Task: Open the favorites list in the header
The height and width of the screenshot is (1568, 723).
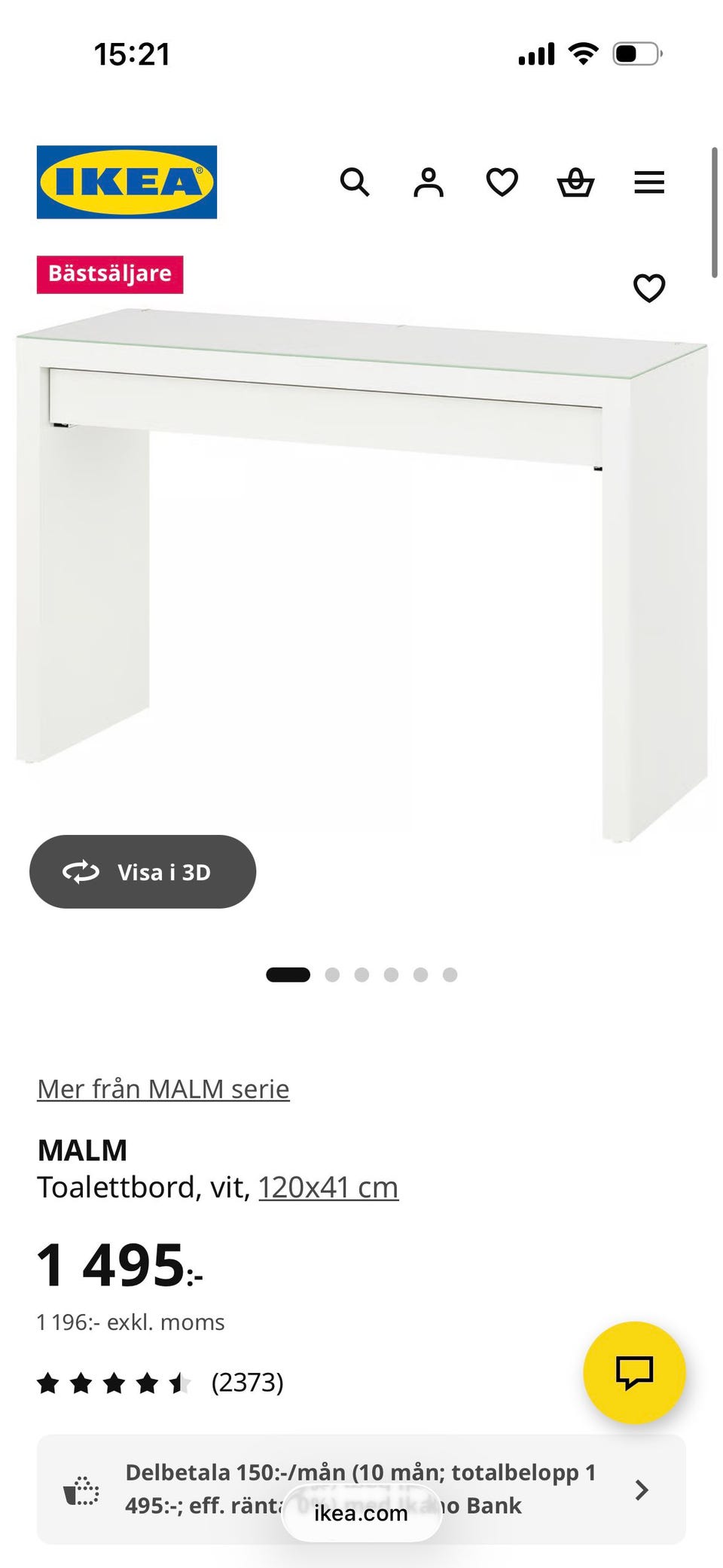Action: click(502, 182)
